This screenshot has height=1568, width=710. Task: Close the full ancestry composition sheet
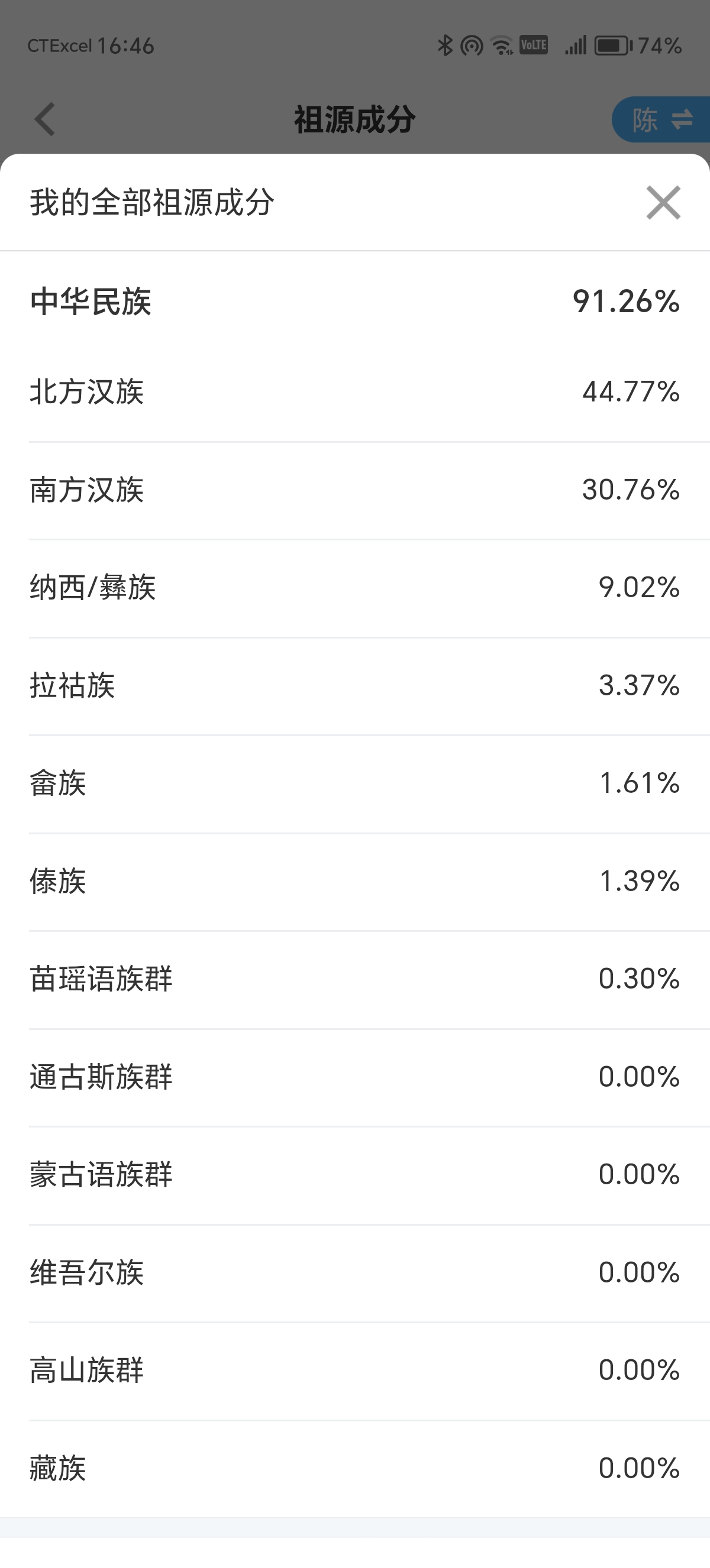[x=663, y=203]
